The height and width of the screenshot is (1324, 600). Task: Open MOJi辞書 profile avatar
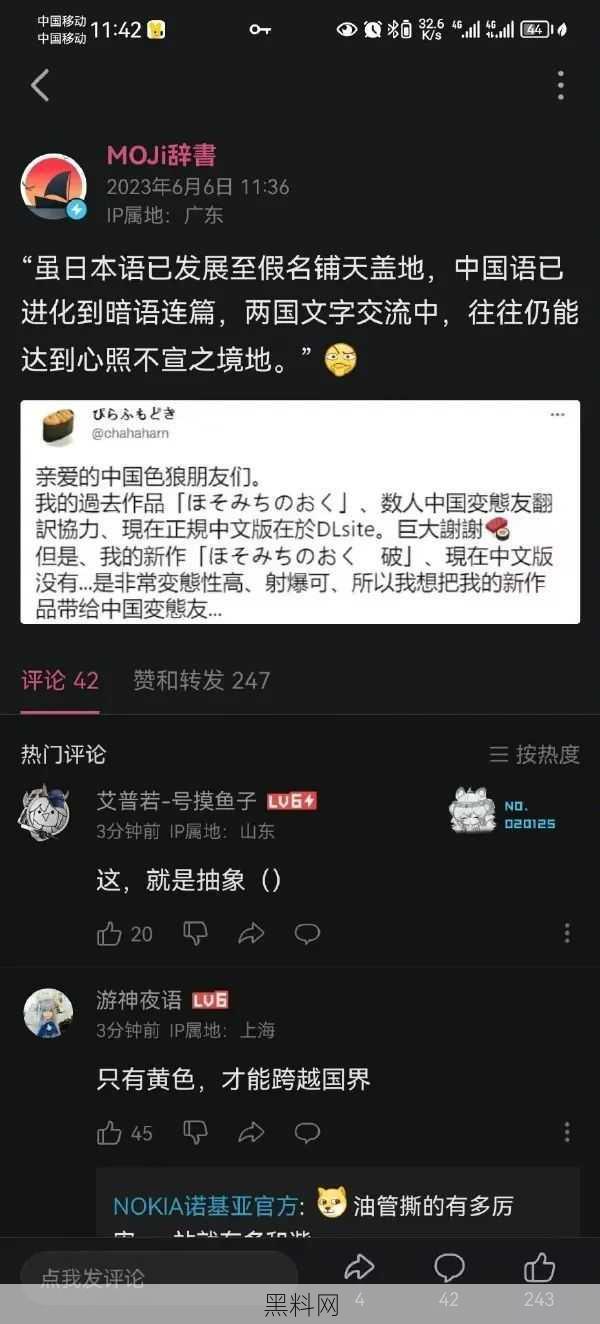coord(53,186)
